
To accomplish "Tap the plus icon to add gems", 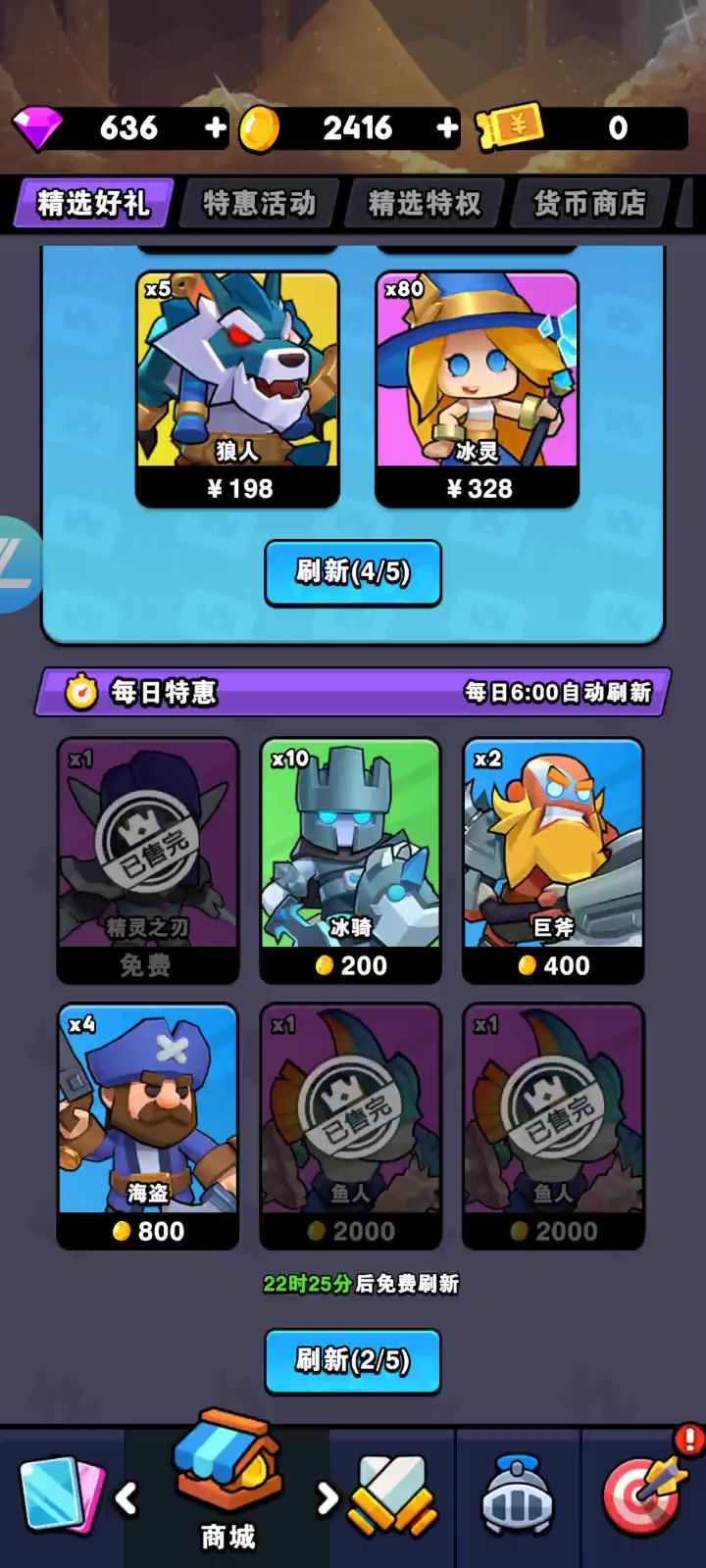I will (215, 128).
